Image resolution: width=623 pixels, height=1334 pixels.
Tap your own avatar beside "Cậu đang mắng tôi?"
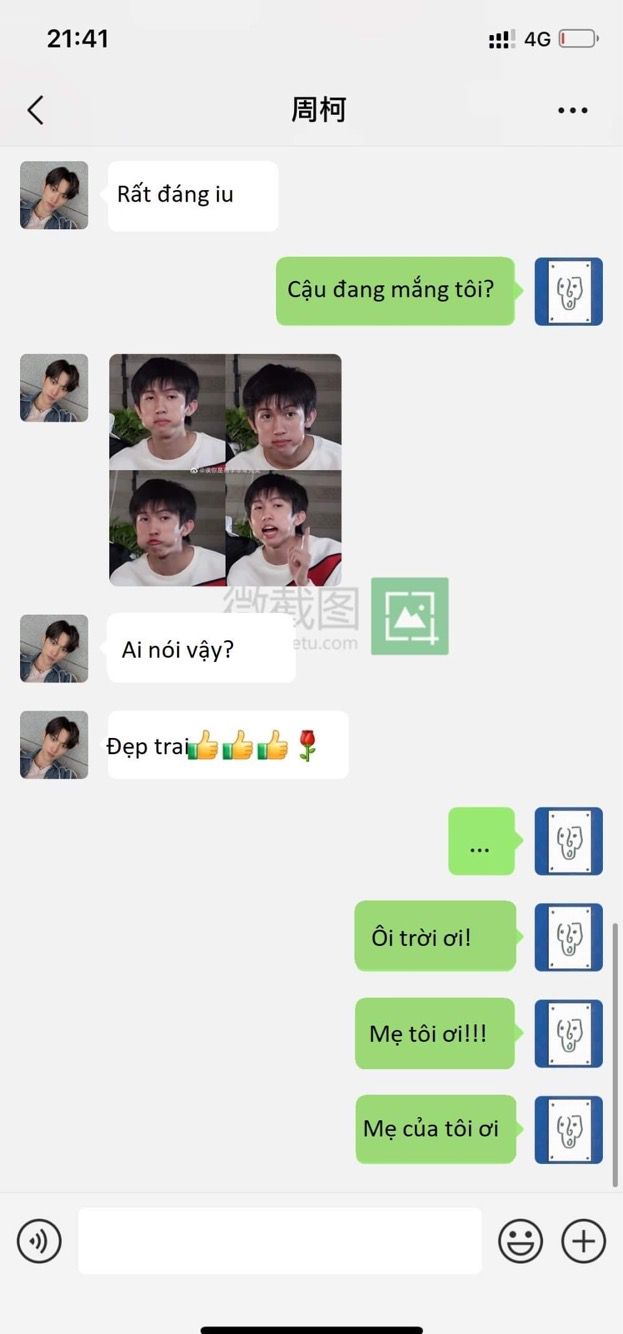(x=568, y=291)
